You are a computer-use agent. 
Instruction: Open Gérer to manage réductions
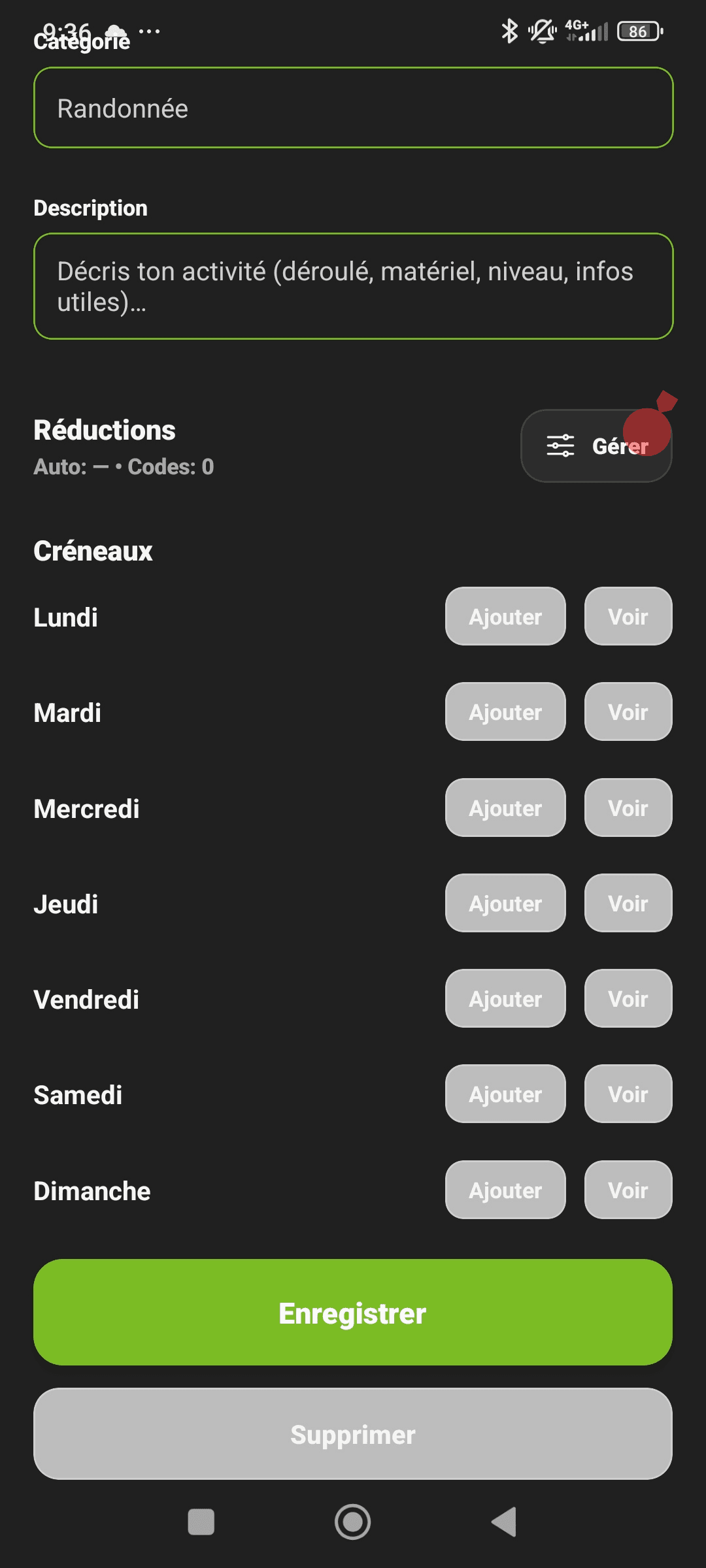click(x=596, y=446)
